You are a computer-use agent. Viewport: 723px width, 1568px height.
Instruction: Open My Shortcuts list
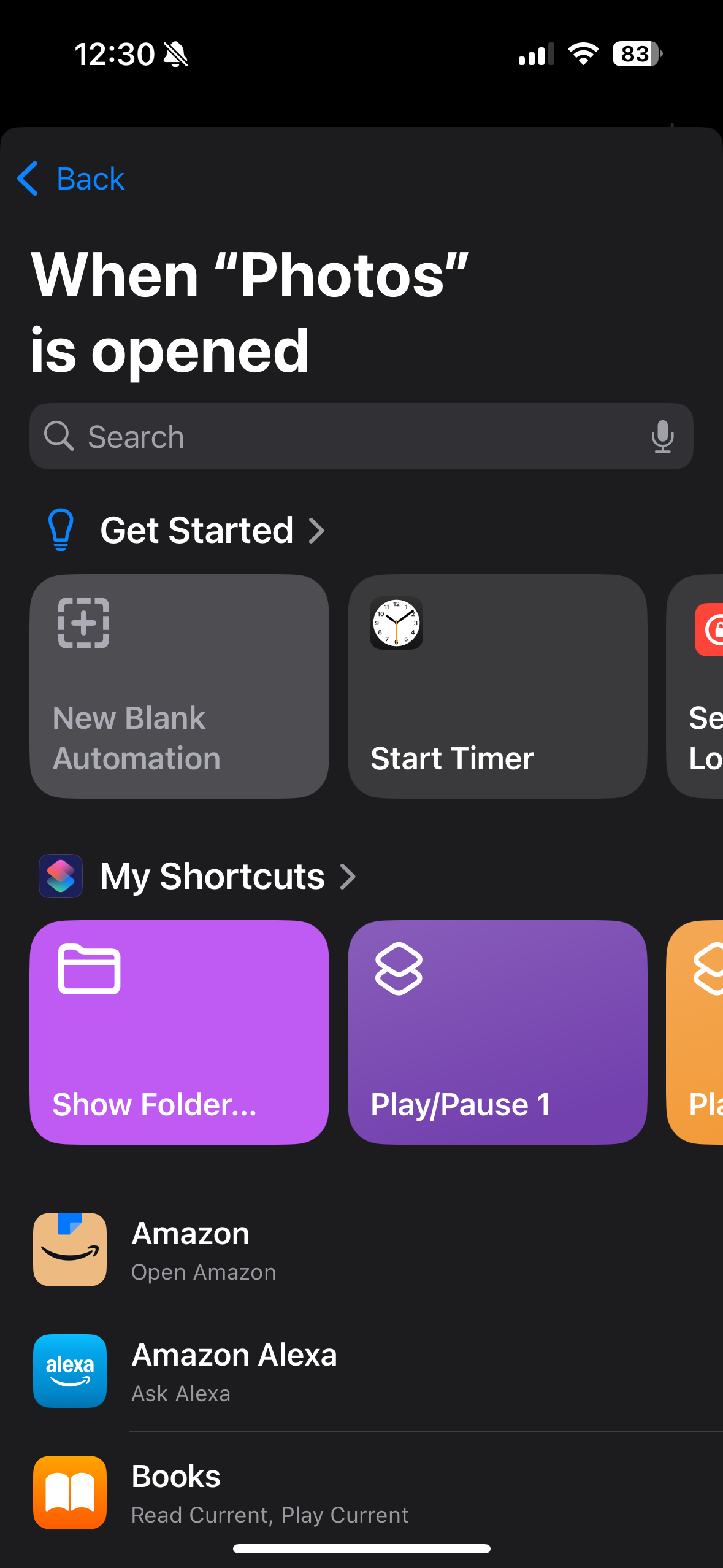pos(227,876)
